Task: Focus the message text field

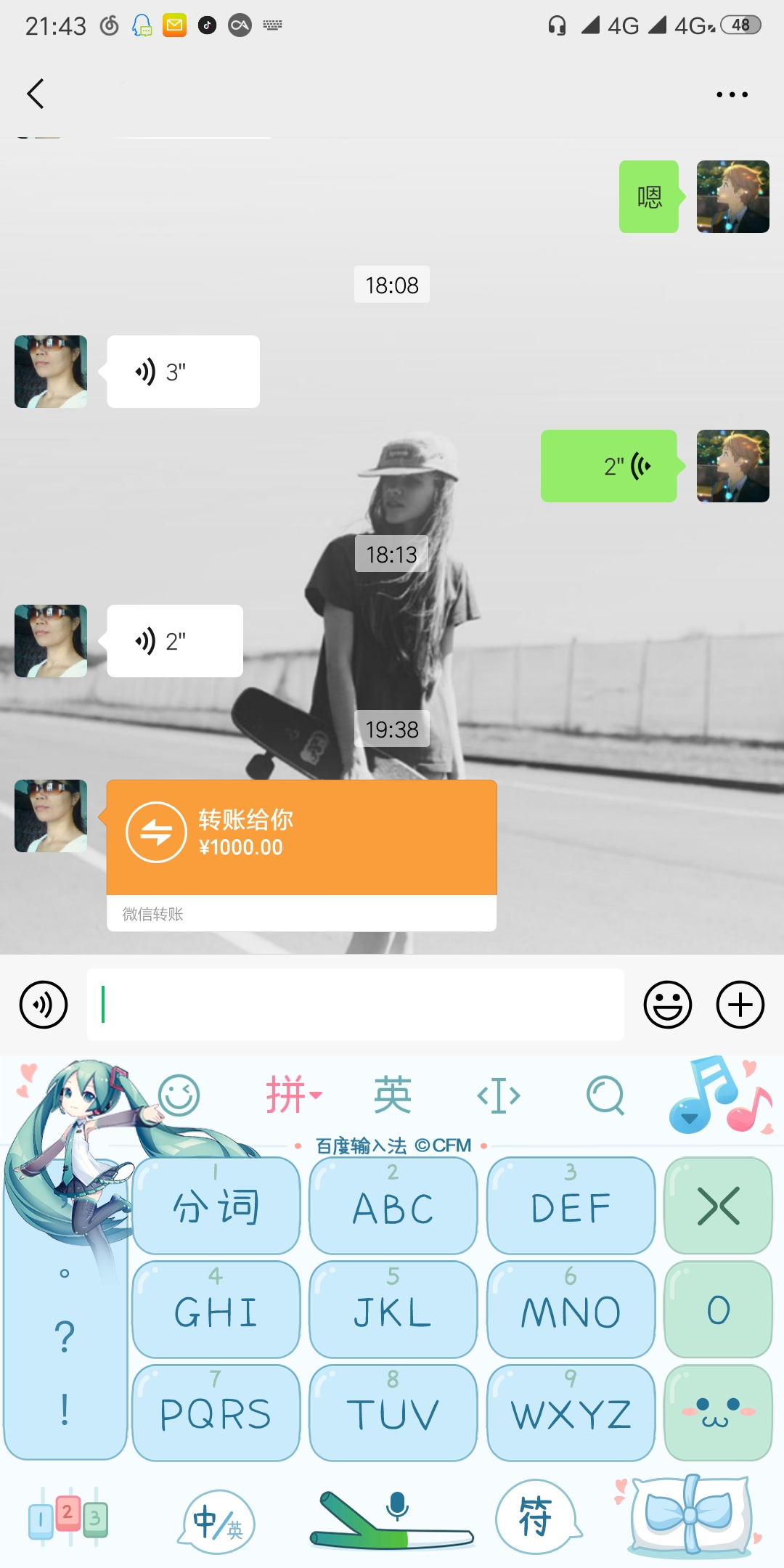Action: coord(356,1005)
